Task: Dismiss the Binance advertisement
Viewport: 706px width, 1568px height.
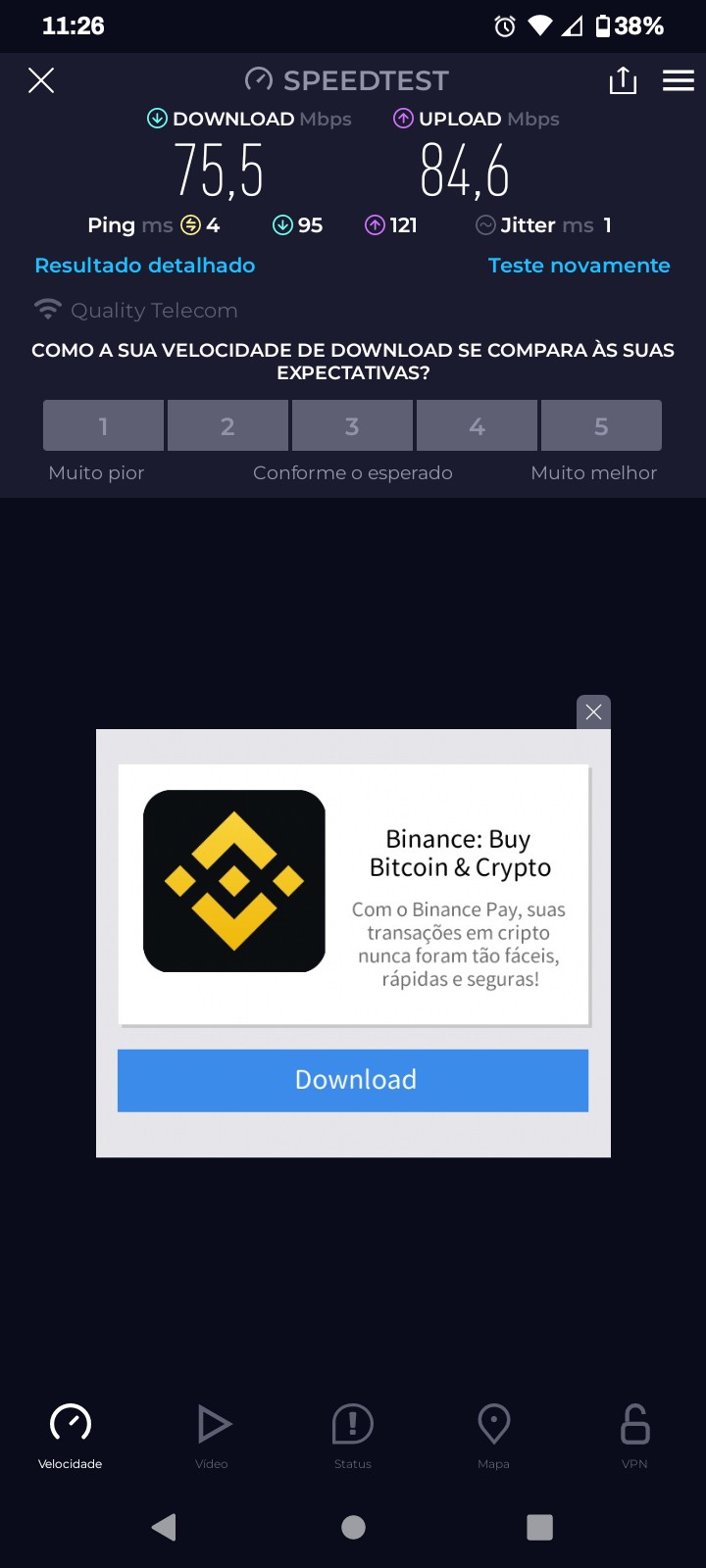Action: tap(593, 712)
